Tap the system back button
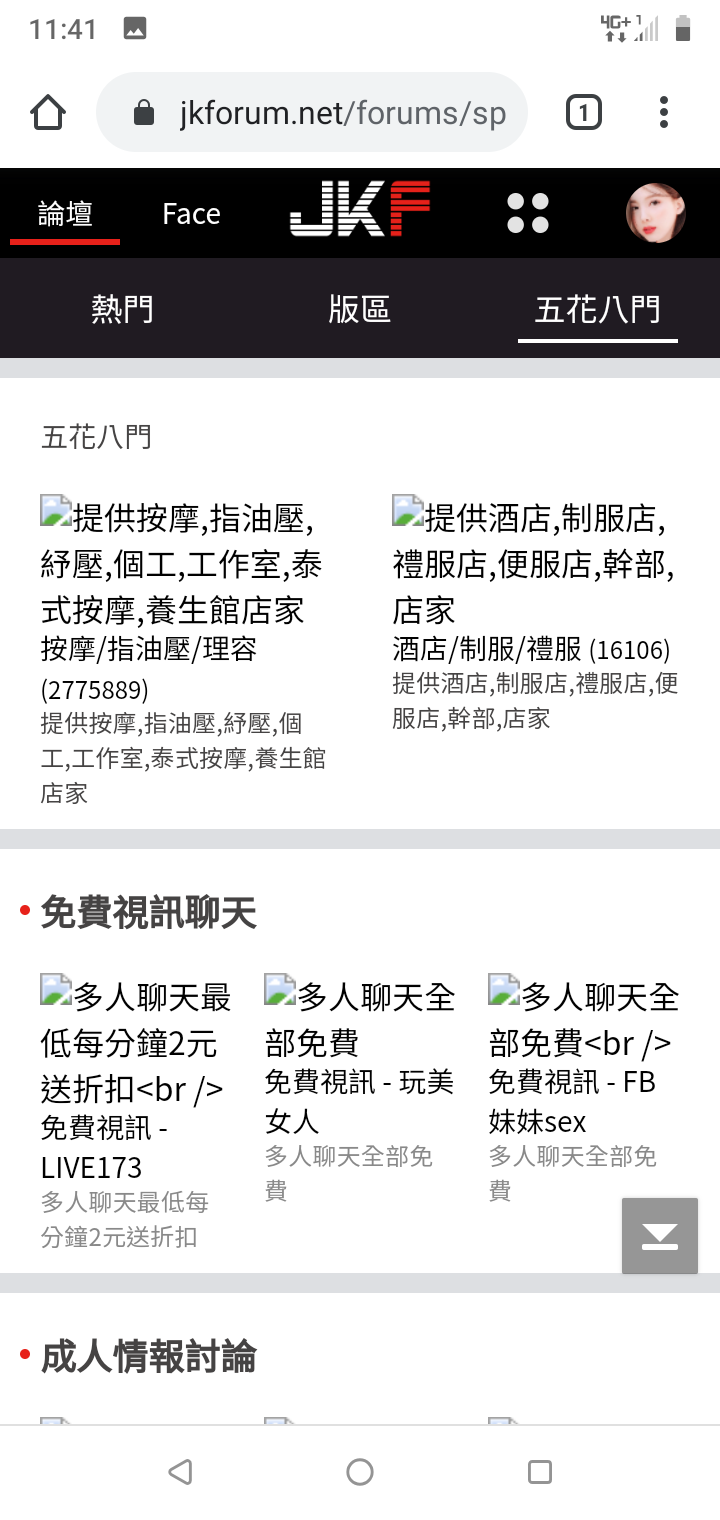 [180, 1472]
